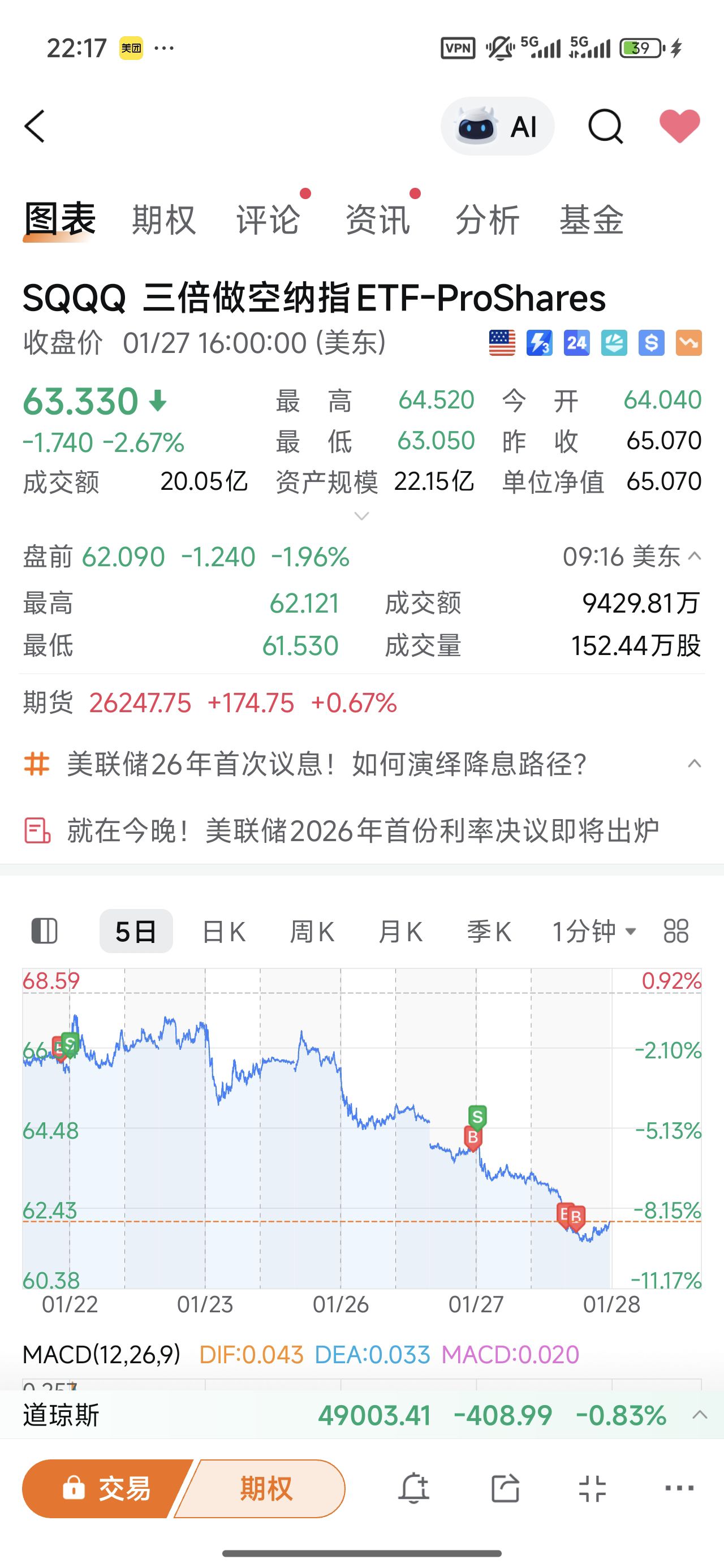
Task: Open the 美联储2026年首份利率决议 news
Action: [x=363, y=831]
